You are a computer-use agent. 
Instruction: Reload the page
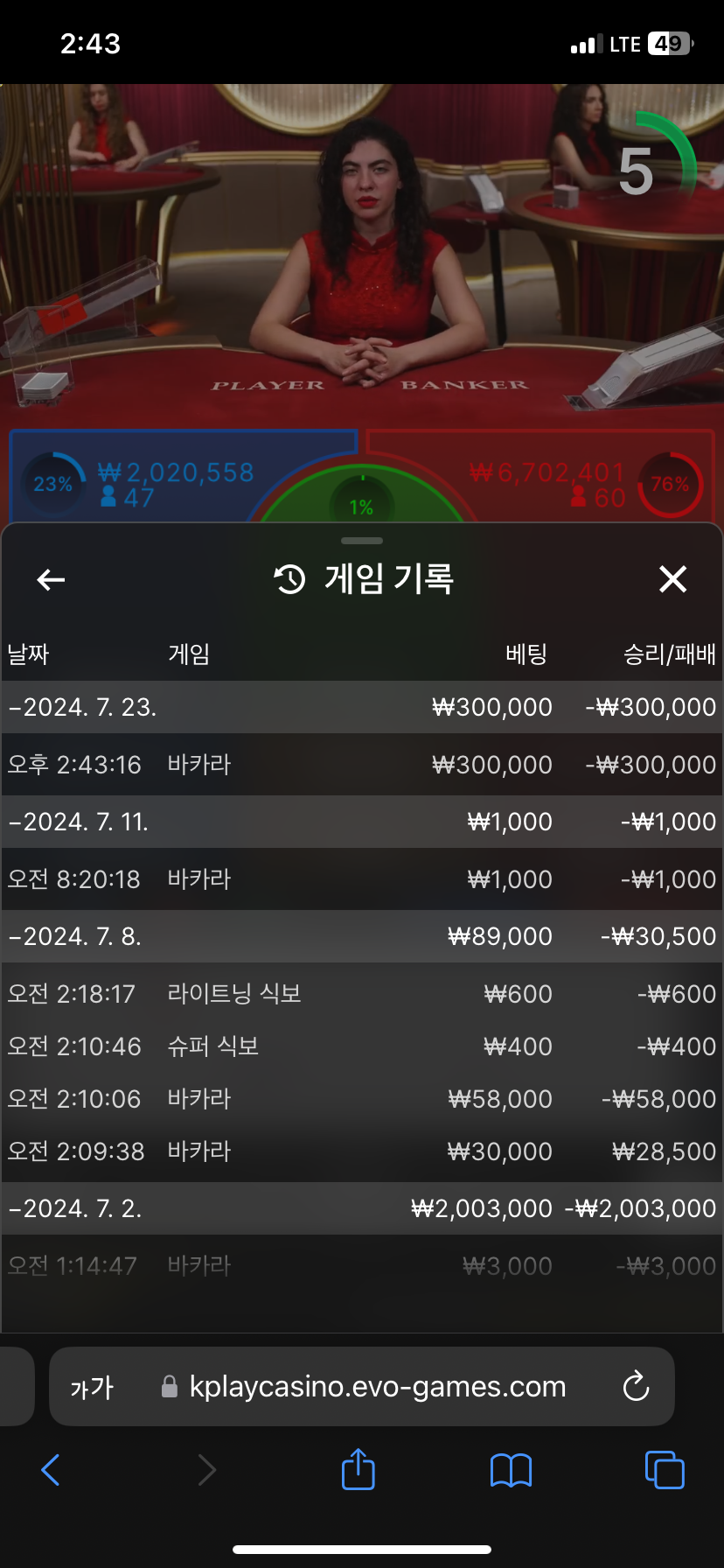[636, 1387]
